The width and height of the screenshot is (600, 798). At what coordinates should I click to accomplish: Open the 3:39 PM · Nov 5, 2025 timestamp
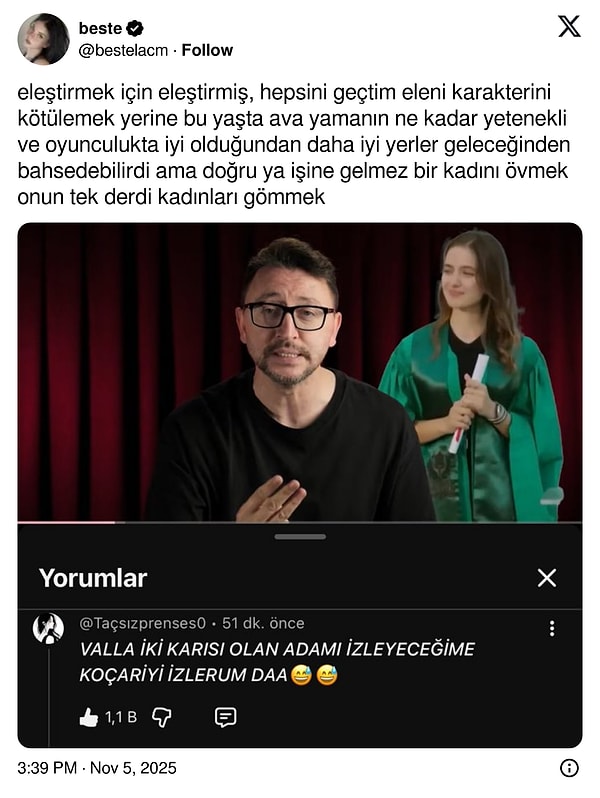(x=97, y=768)
